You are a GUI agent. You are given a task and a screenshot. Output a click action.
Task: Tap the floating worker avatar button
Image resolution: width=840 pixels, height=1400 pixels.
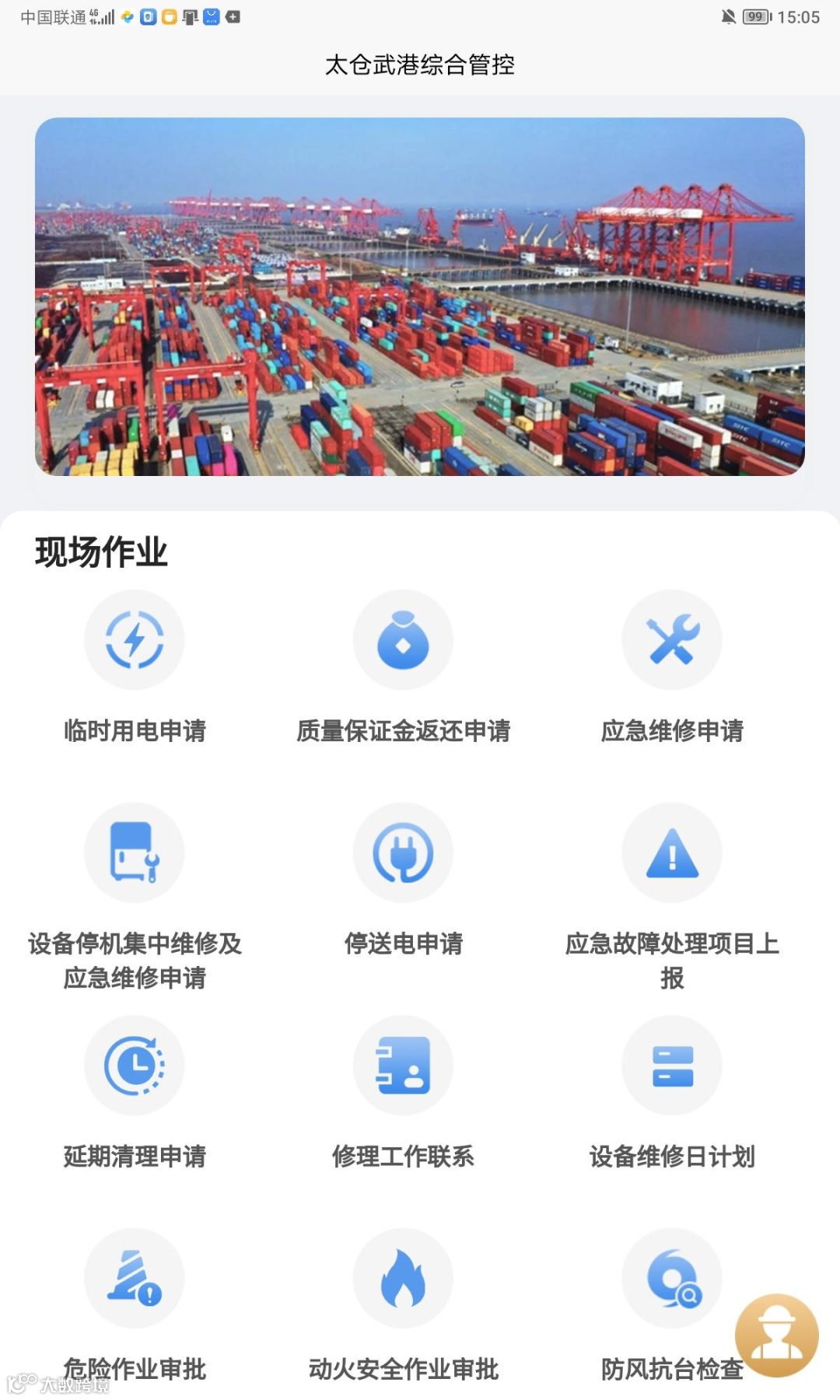tap(776, 1335)
